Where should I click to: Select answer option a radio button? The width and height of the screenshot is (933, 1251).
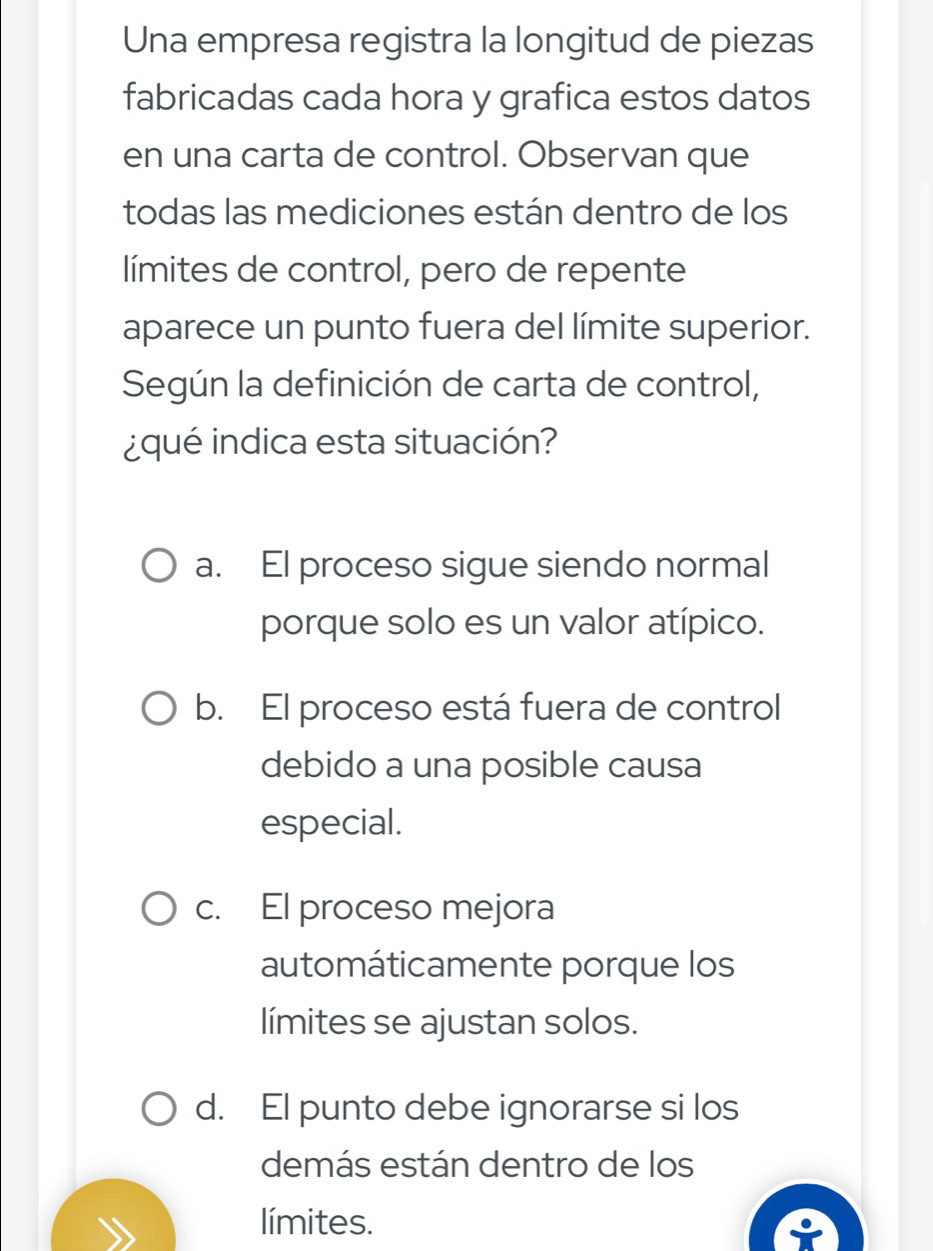click(158, 565)
